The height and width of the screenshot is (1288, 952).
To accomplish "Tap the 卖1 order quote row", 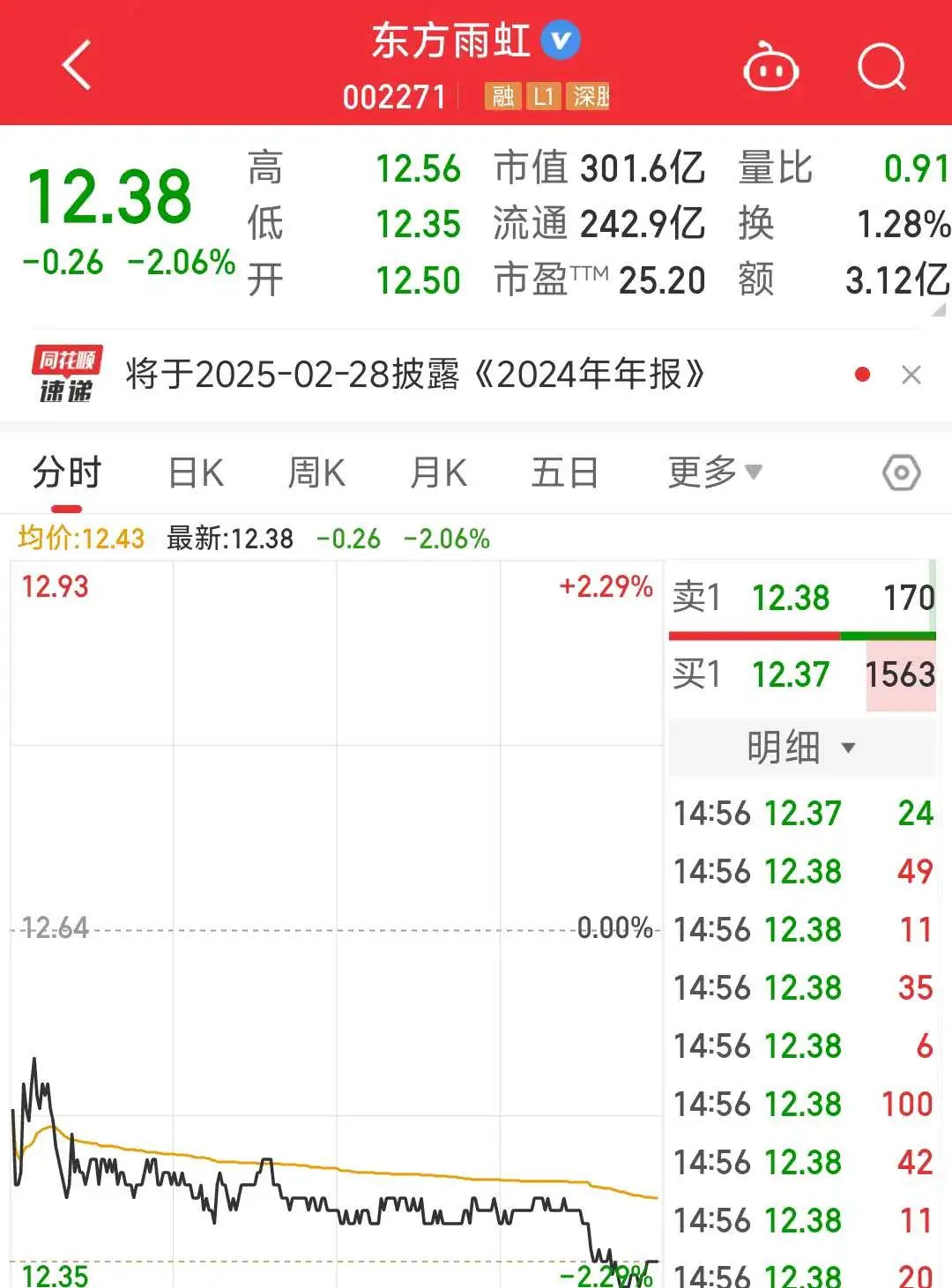I will tap(800, 598).
